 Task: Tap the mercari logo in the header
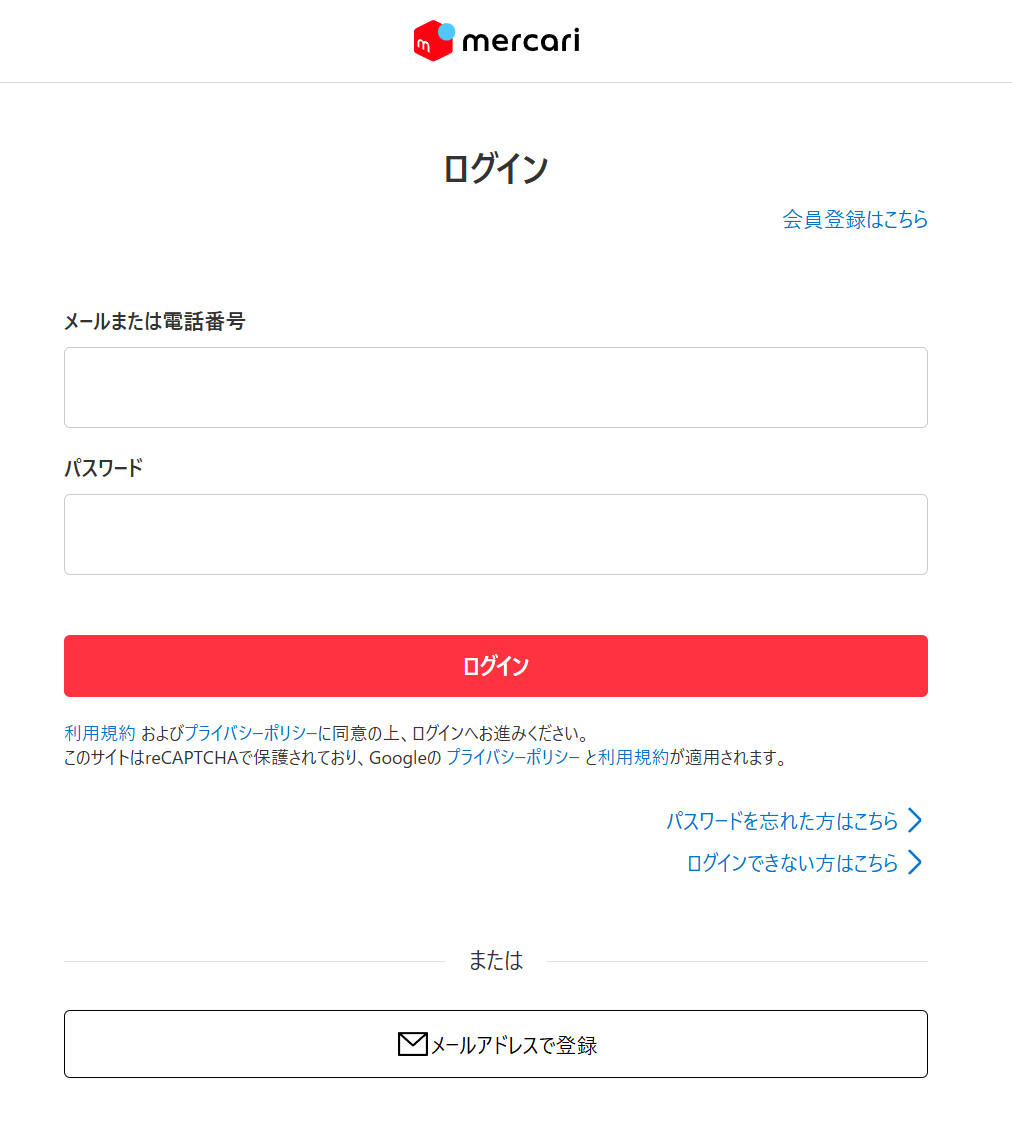tap(496, 41)
